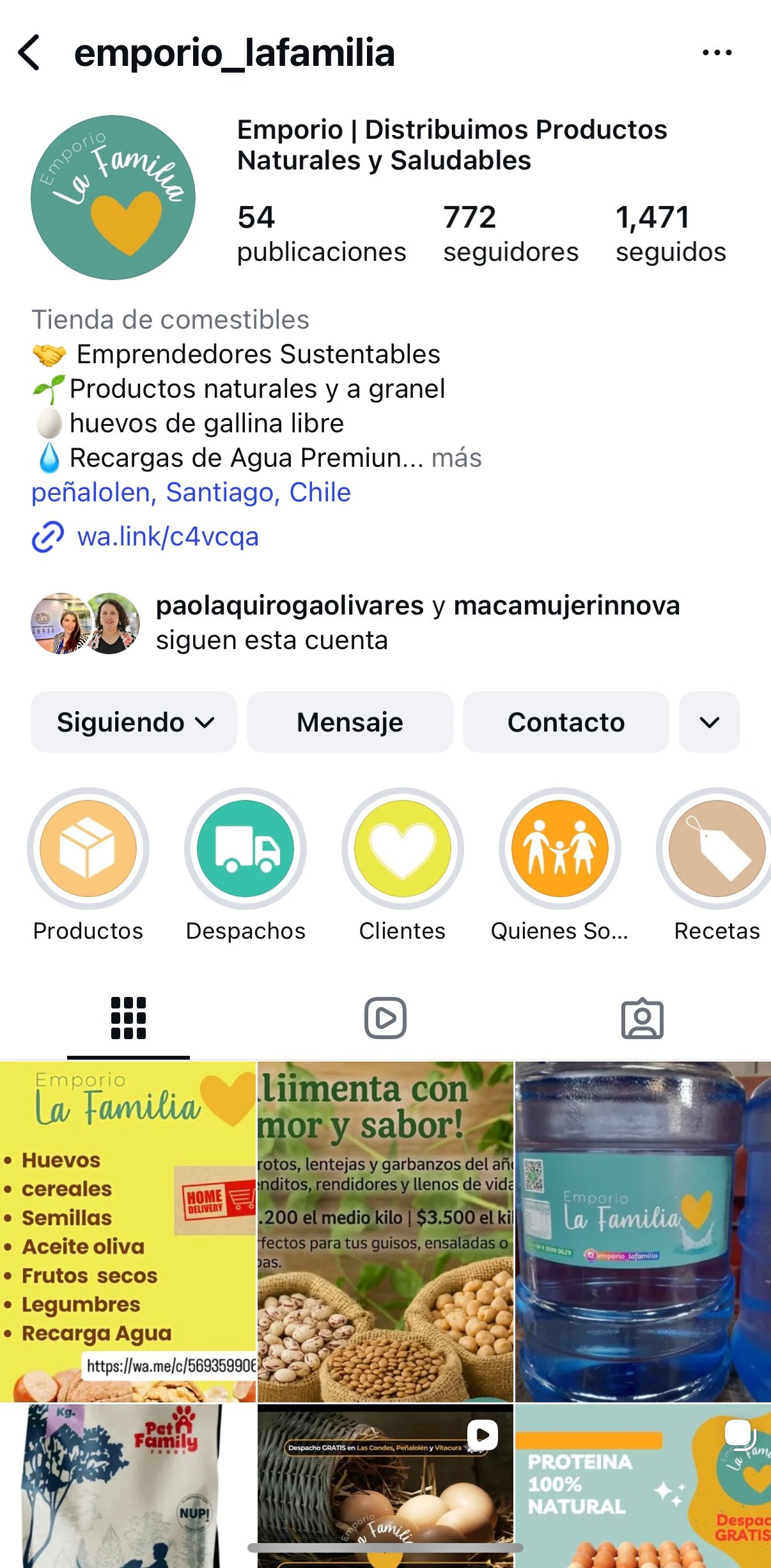Open the legumes price post
771x1568 pixels.
[385, 1231]
